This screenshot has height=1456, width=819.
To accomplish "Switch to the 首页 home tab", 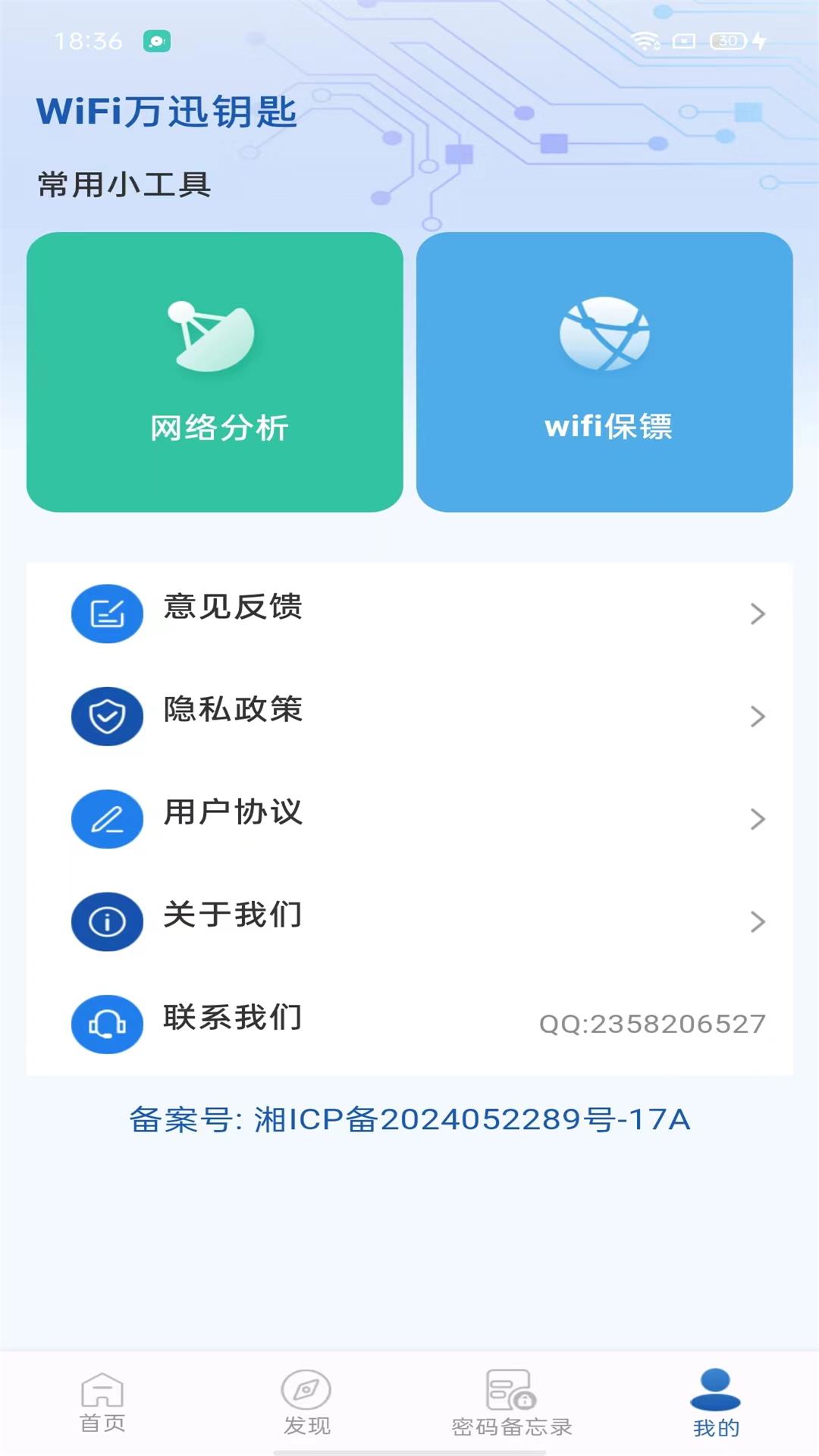I will click(x=102, y=1403).
